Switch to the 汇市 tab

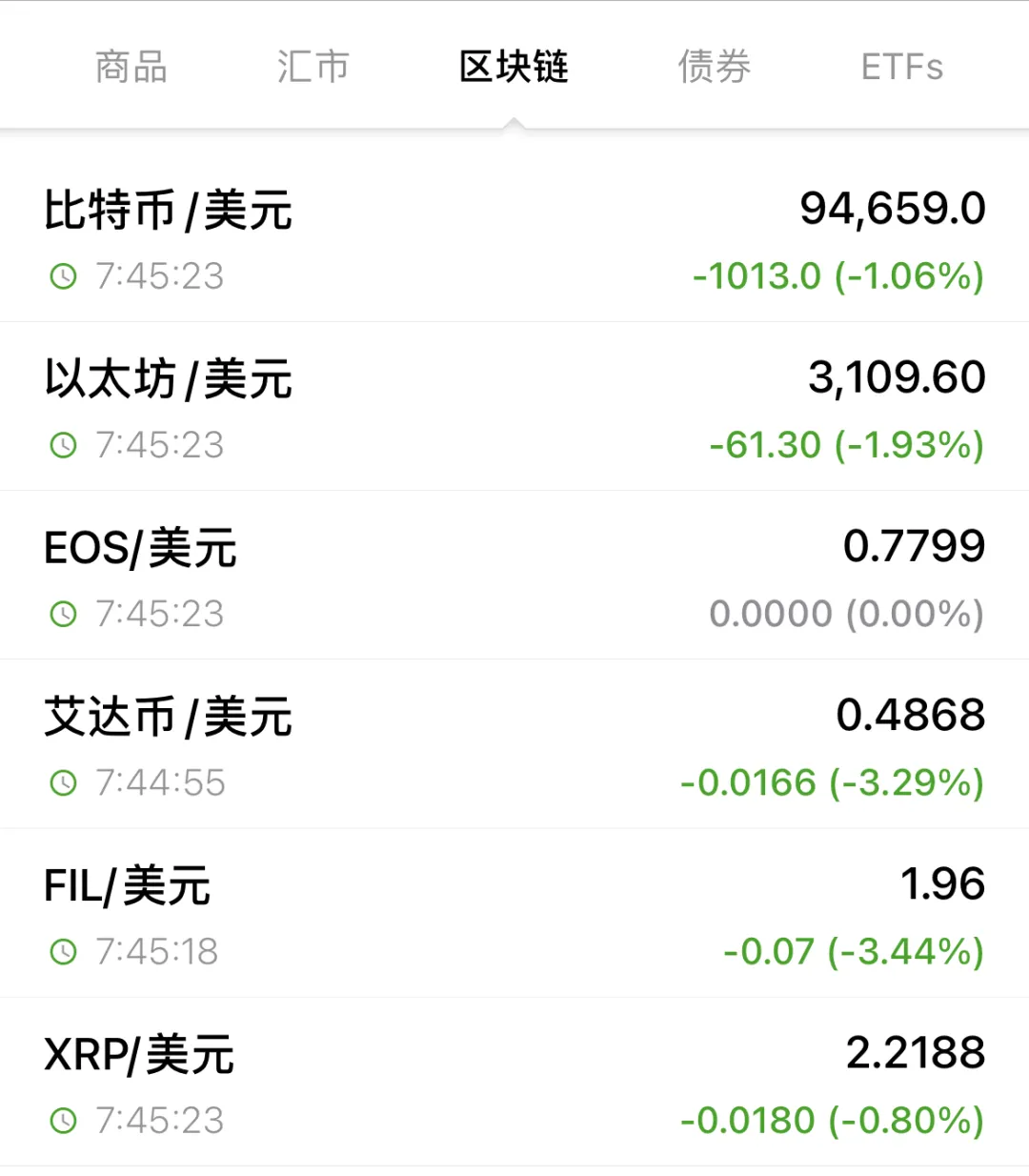tap(314, 67)
